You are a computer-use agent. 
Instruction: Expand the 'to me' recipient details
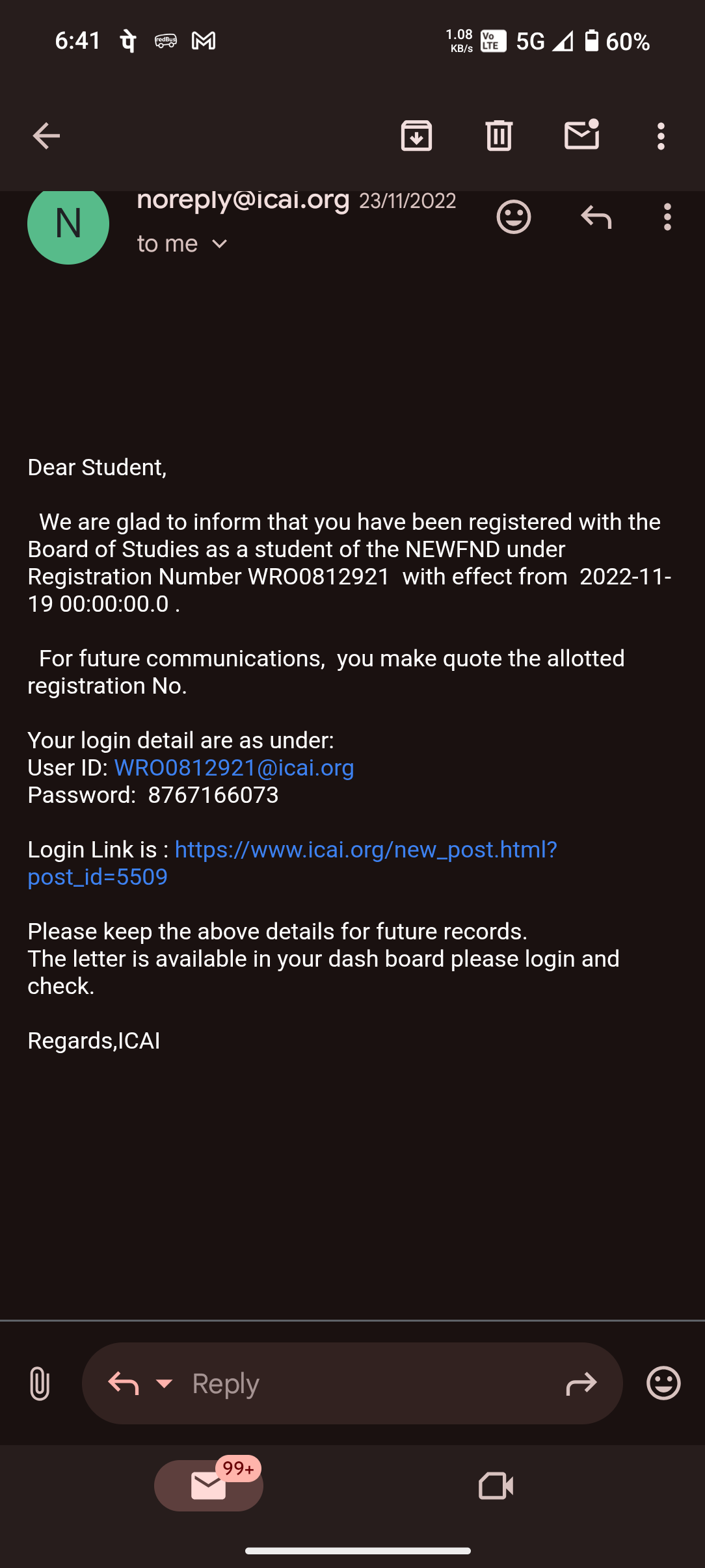coord(220,244)
